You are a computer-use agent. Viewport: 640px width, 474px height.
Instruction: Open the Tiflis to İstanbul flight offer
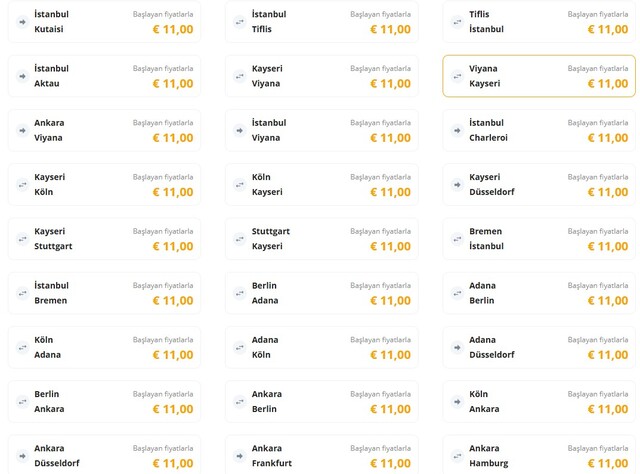(x=539, y=22)
